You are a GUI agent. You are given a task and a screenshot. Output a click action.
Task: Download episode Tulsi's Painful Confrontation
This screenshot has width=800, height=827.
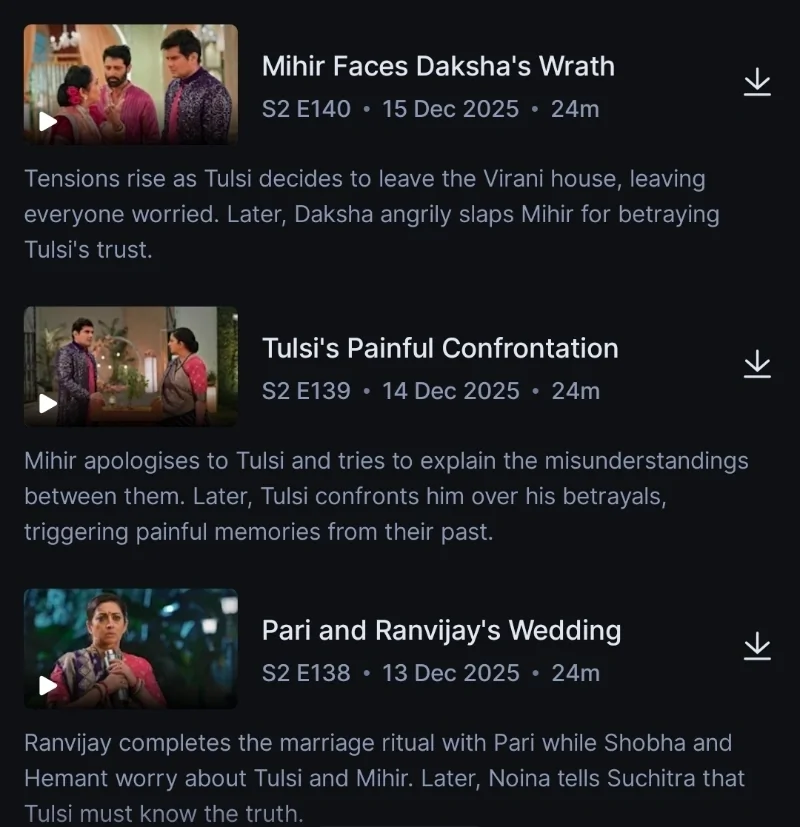coord(757,365)
